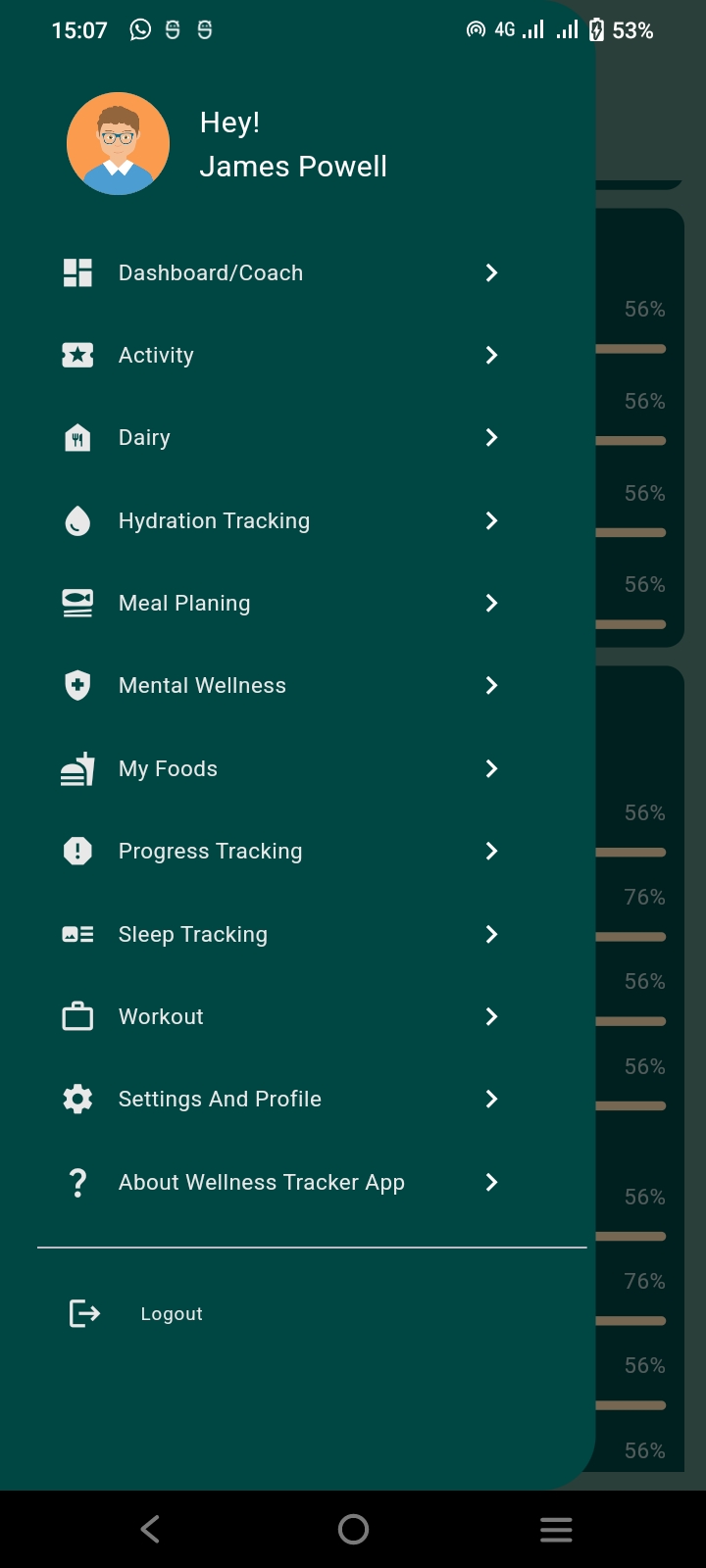Tap the Android back navigation arrow
The width and height of the screenshot is (706, 1568).
[149, 1528]
